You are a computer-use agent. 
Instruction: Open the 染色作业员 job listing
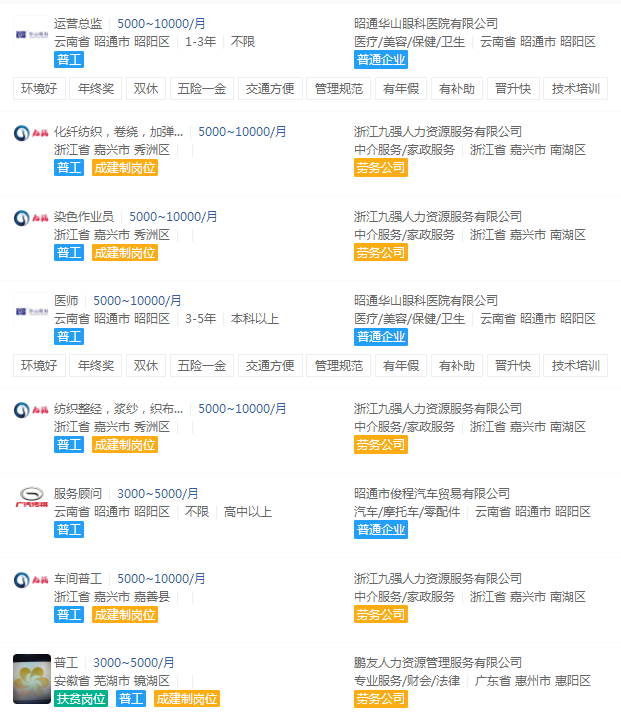coord(86,216)
